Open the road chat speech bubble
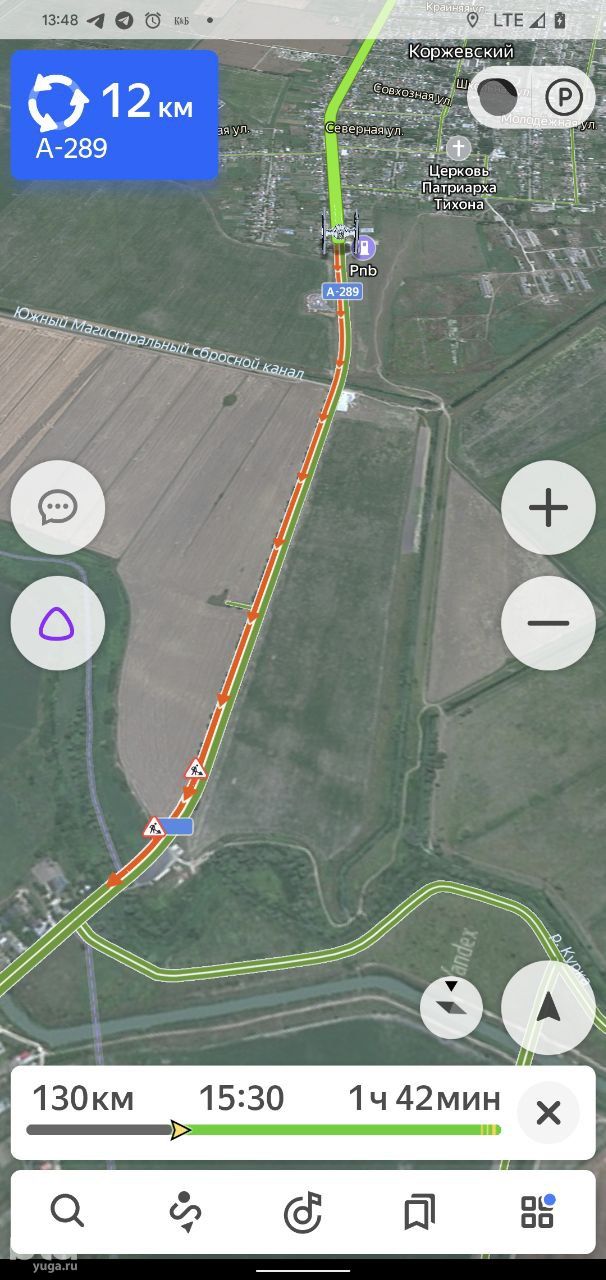Screen dimensions: 606x1280 [57, 508]
